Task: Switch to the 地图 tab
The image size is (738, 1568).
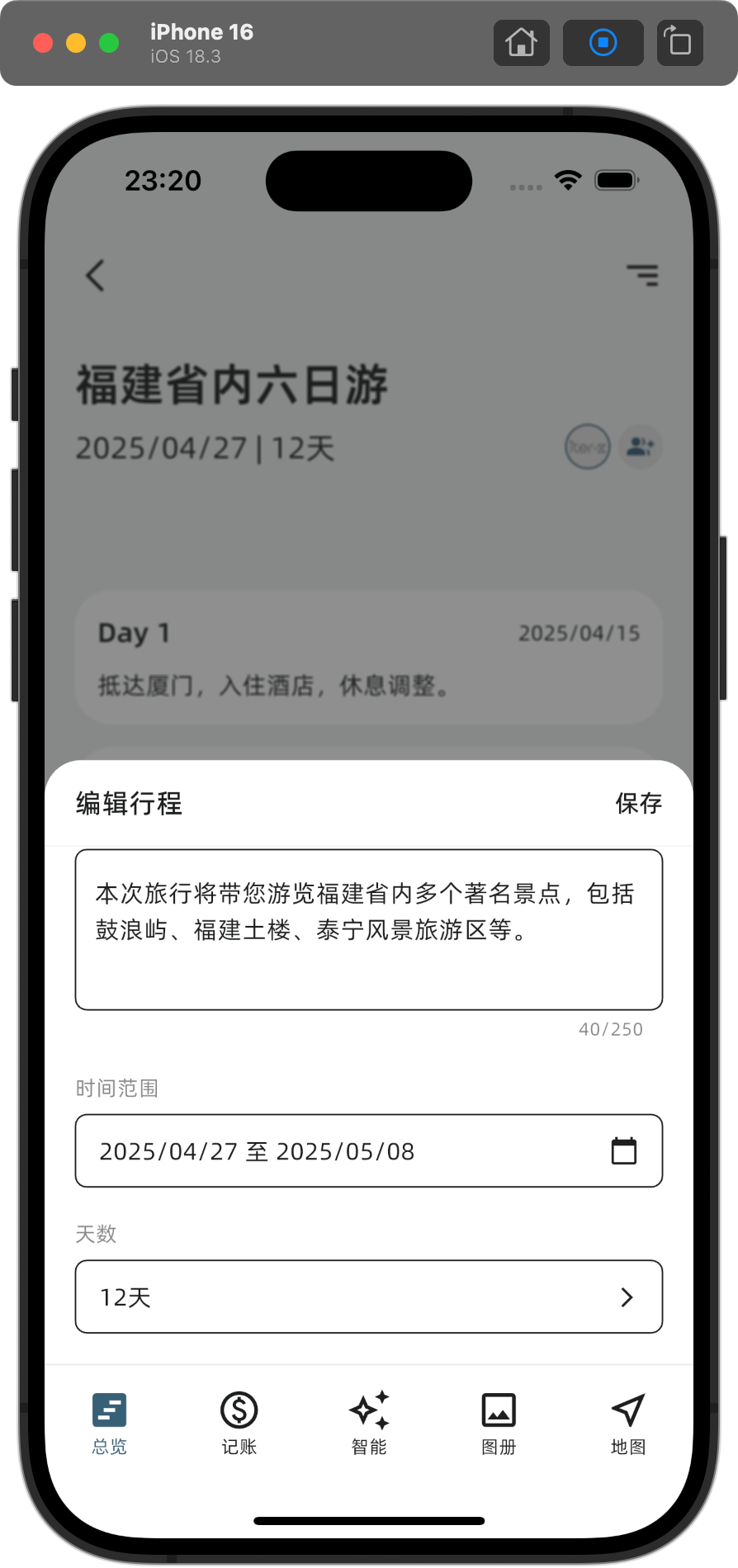Action: click(628, 1424)
